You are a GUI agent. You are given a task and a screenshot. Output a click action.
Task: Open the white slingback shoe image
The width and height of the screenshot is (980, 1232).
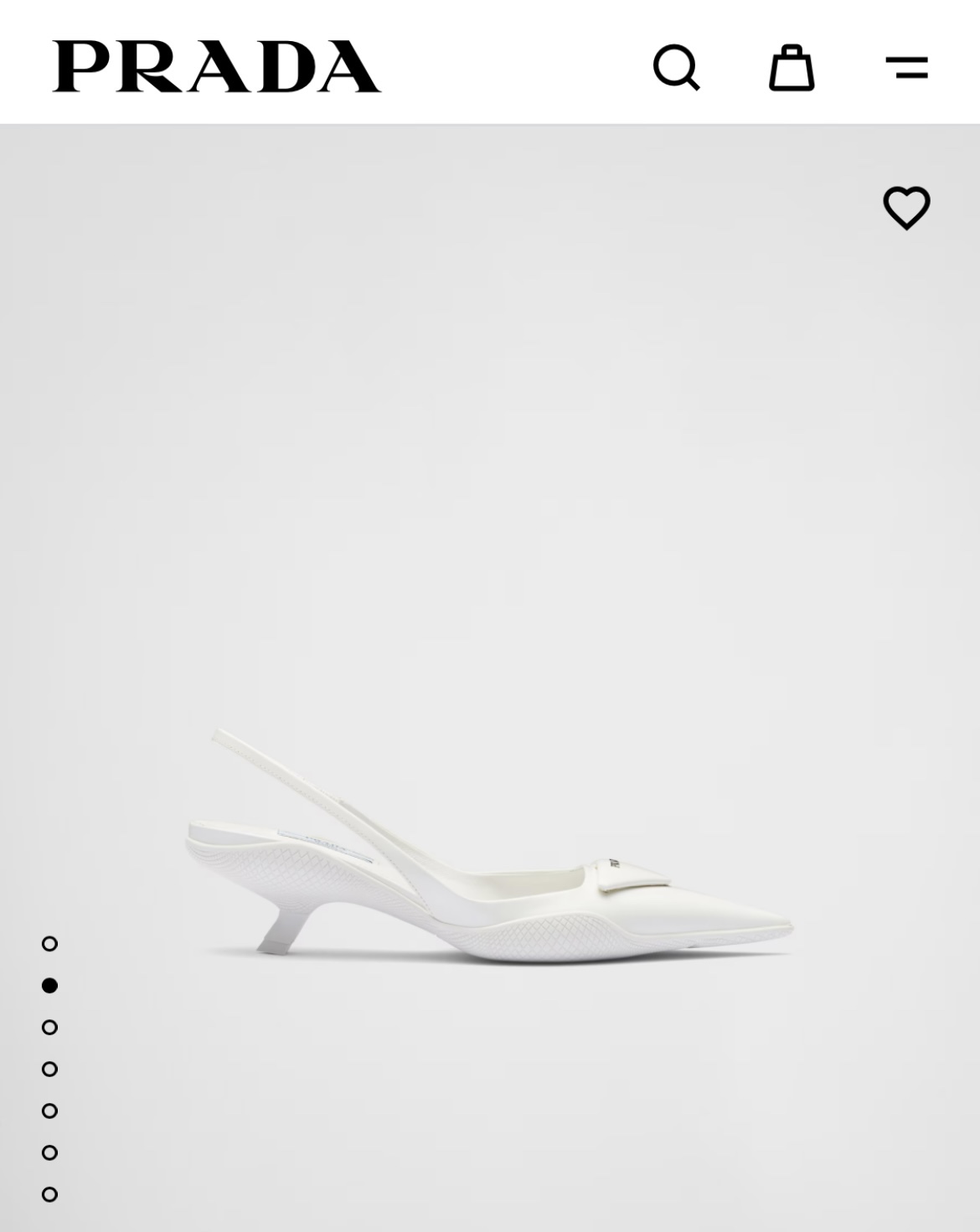(x=490, y=846)
